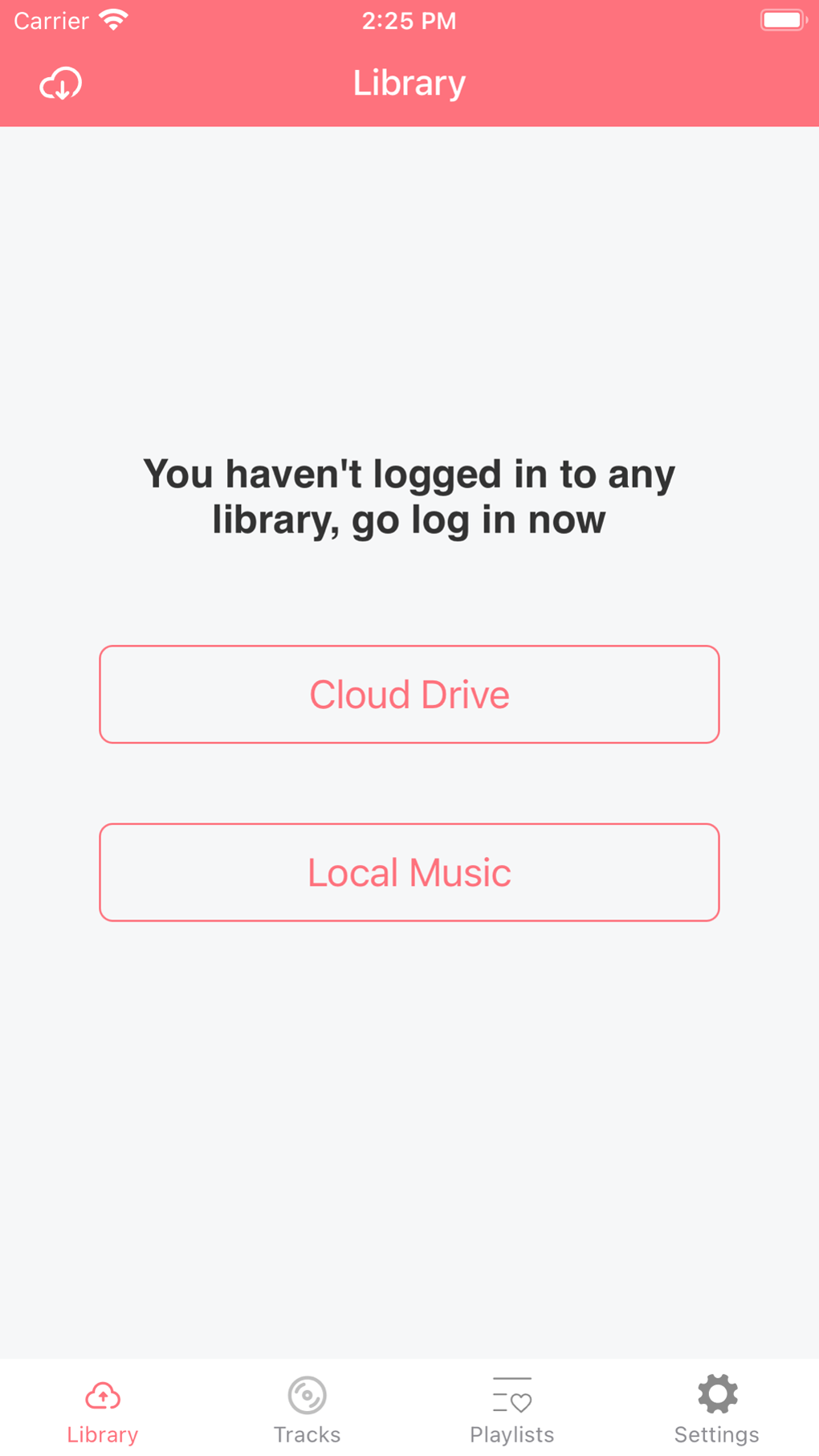Log in with Cloud Drive
The height and width of the screenshot is (1456, 819).
(x=409, y=695)
